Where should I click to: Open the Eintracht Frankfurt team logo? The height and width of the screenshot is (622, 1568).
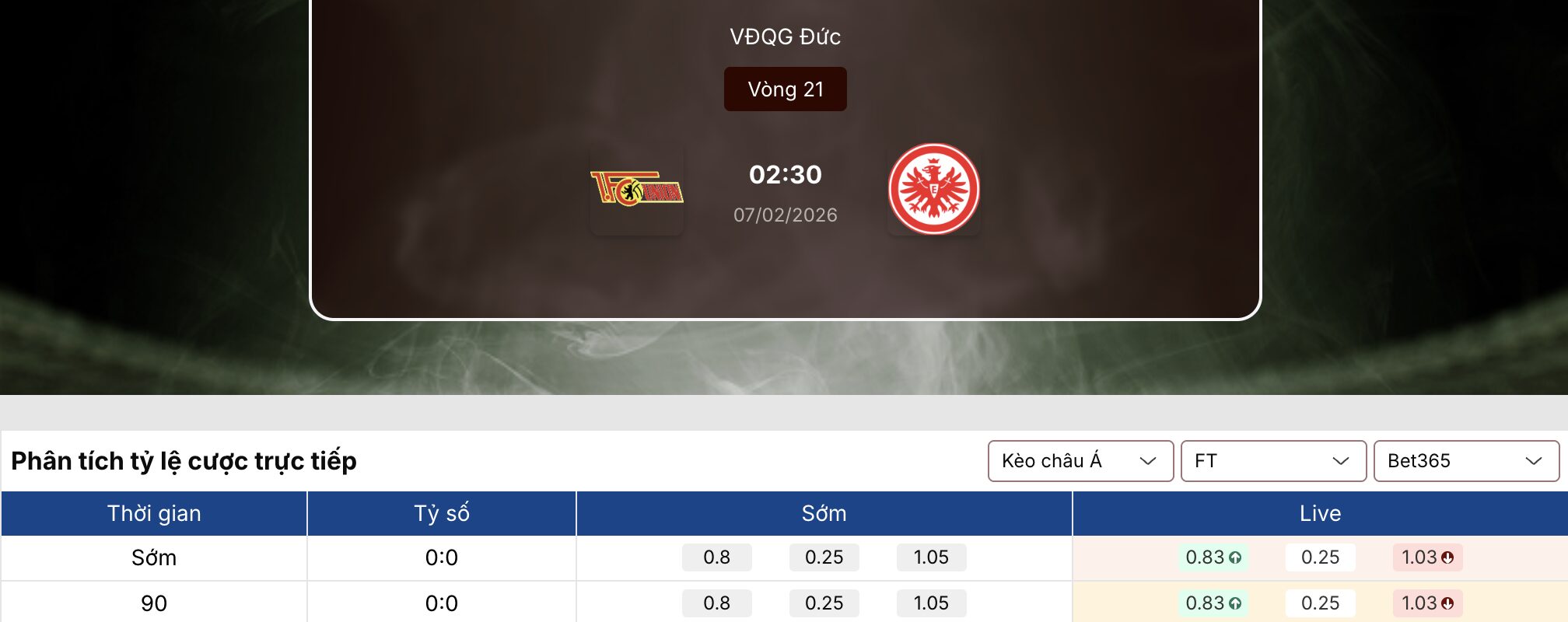pyautogui.click(x=933, y=189)
